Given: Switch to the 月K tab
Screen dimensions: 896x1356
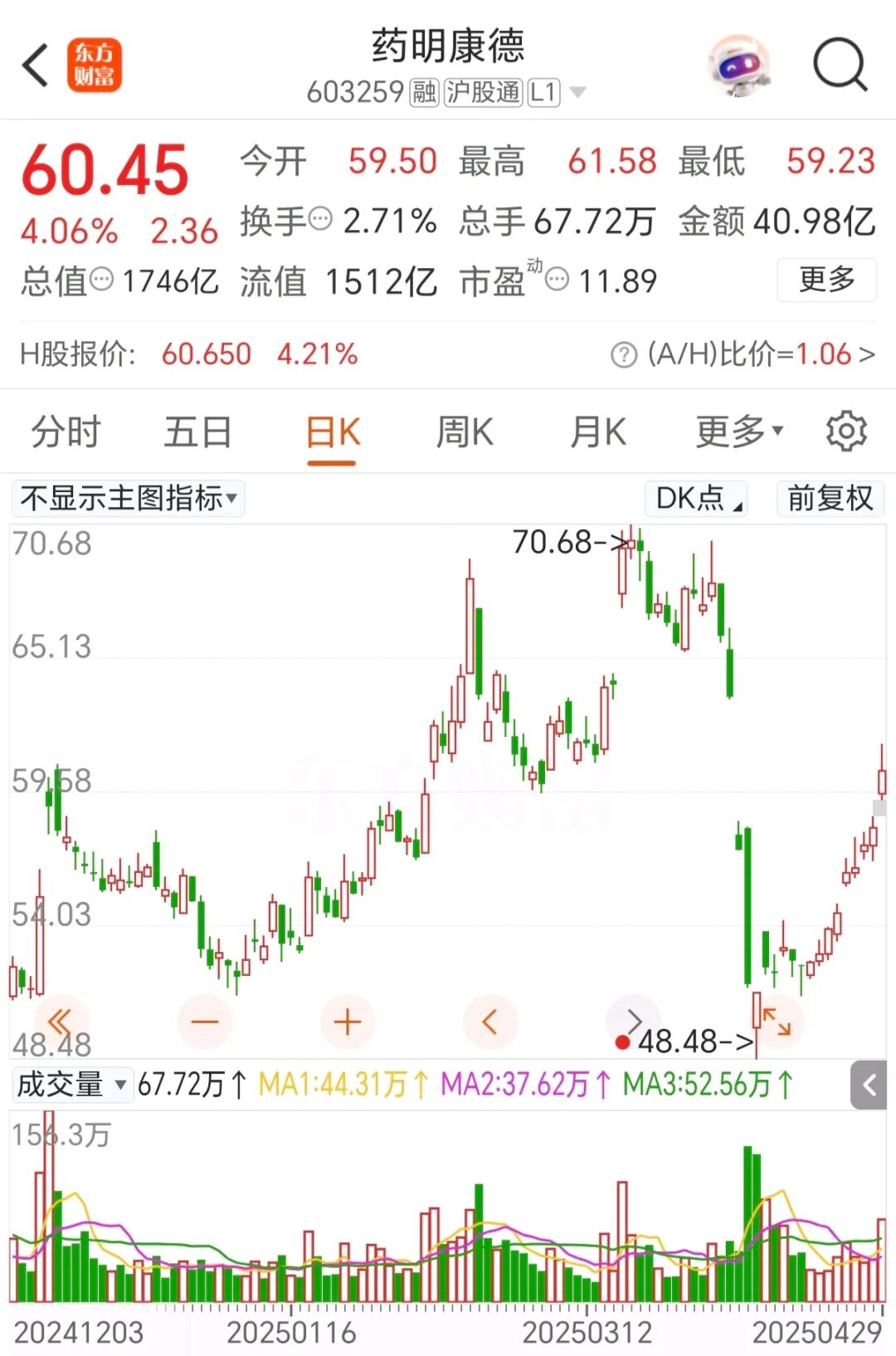Looking at the screenshot, I should (597, 432).
